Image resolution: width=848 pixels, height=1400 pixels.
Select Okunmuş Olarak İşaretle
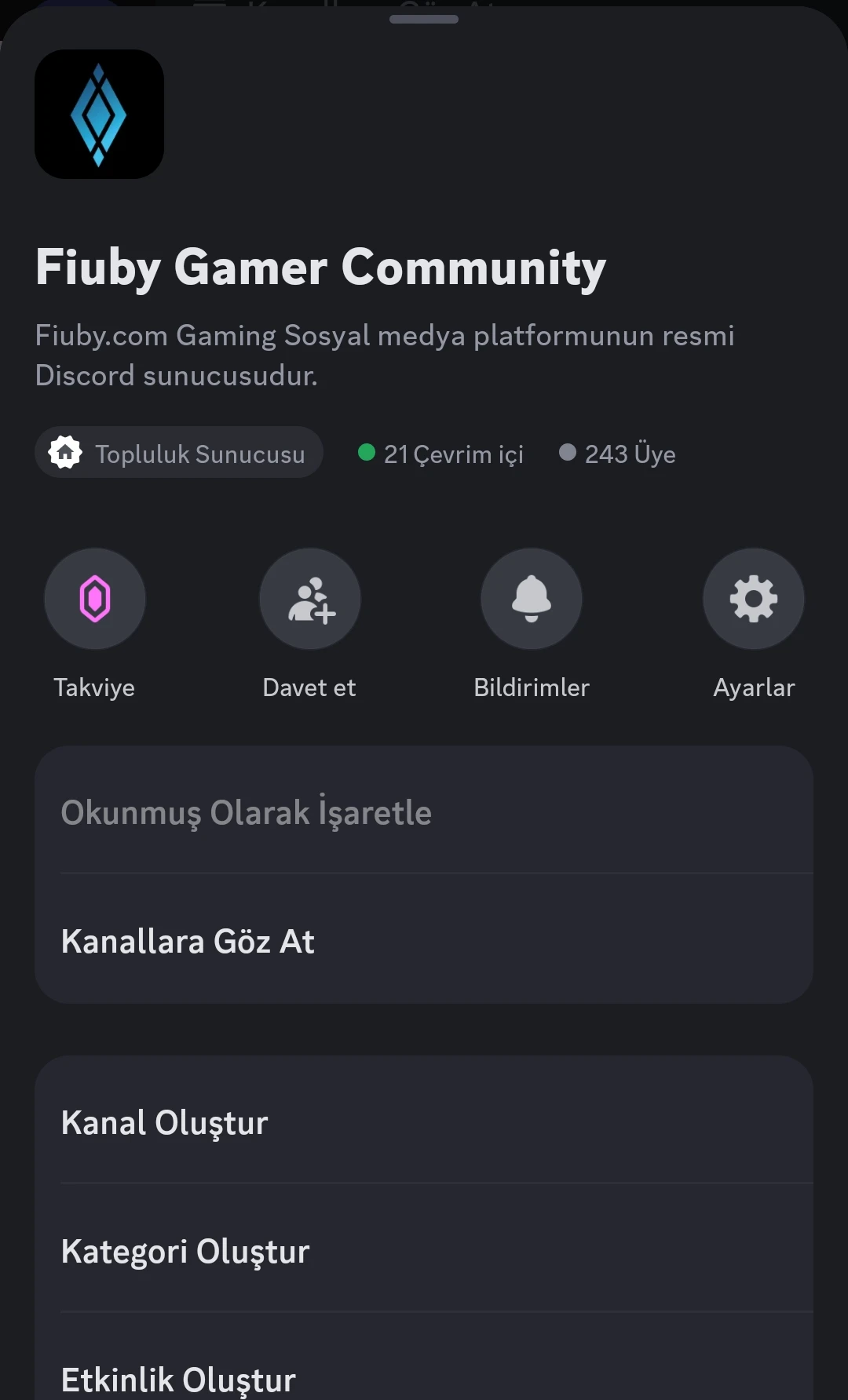click(x=424, y=810)
